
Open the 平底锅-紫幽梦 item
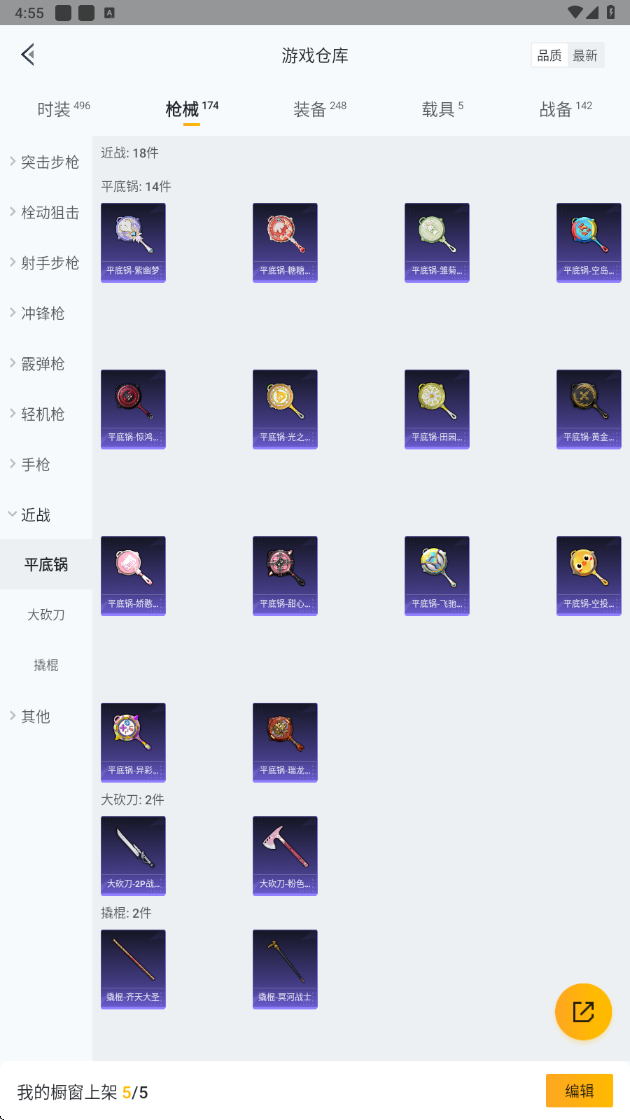coord(134,243)
